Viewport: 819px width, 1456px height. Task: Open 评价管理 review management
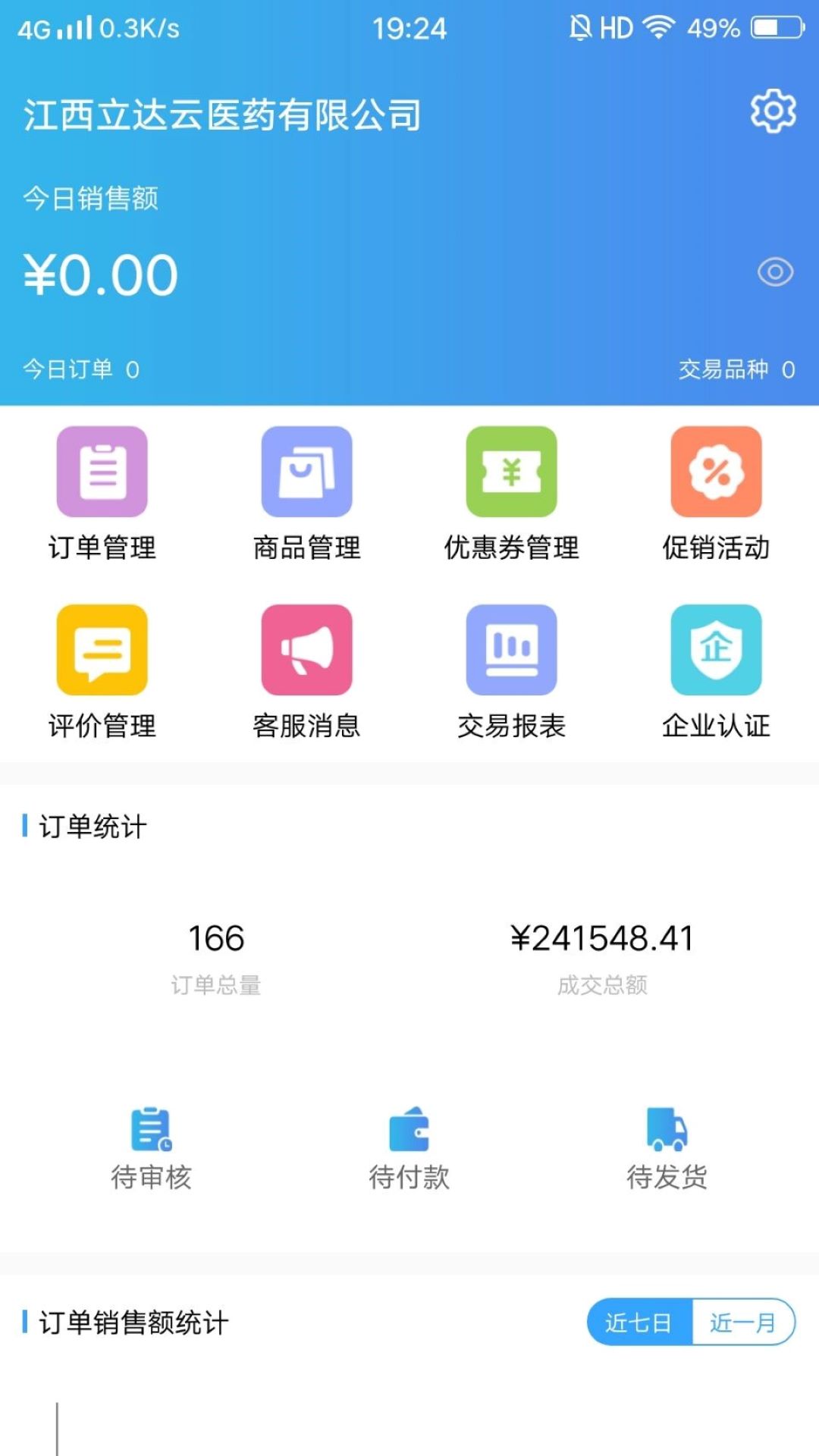[102, 673]
